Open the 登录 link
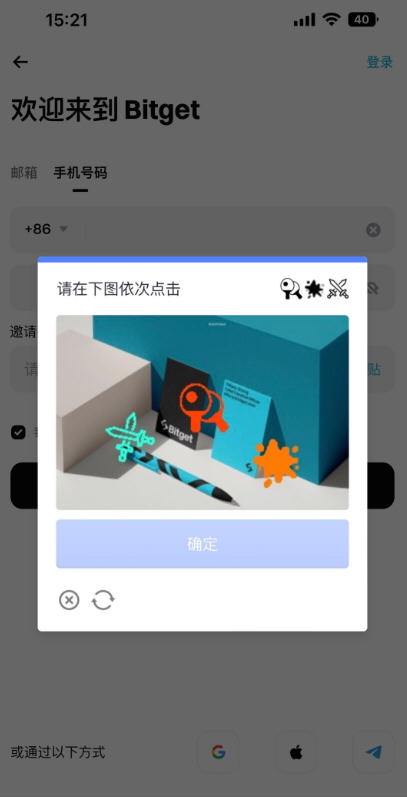This screenshot has height=797, width=407. coord(380,62)
